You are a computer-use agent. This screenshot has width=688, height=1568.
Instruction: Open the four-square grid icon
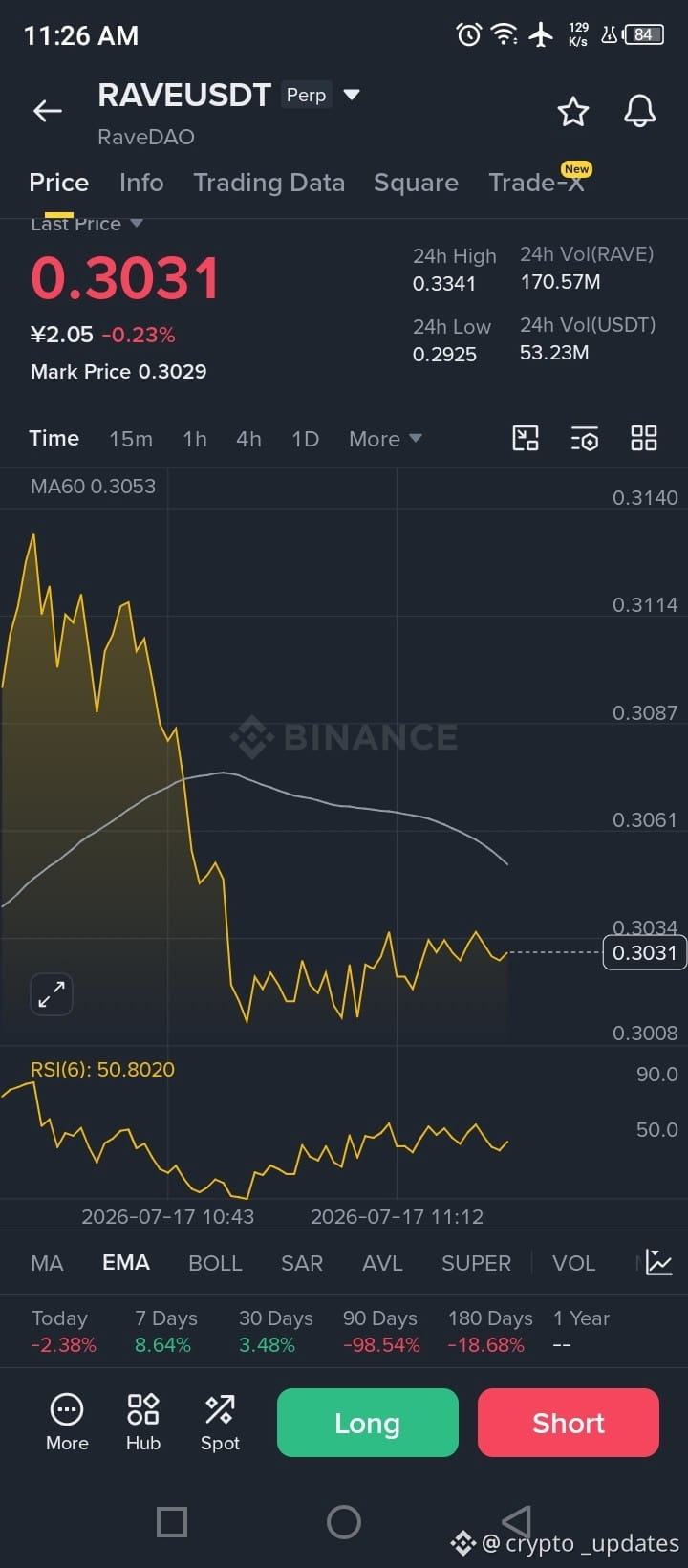coord(644,439)
